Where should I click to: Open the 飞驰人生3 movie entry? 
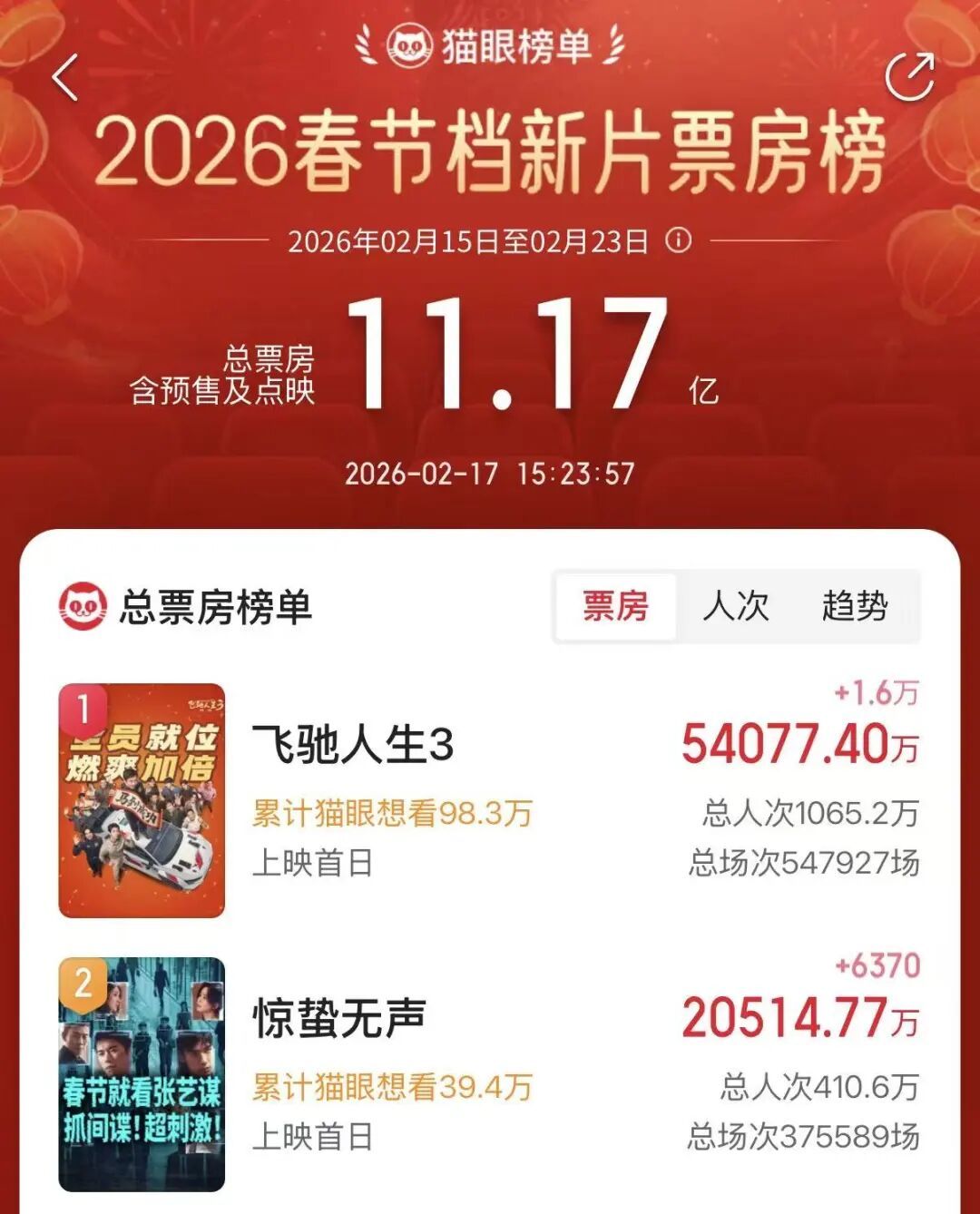pyautogui.click(x=352, y=746)
